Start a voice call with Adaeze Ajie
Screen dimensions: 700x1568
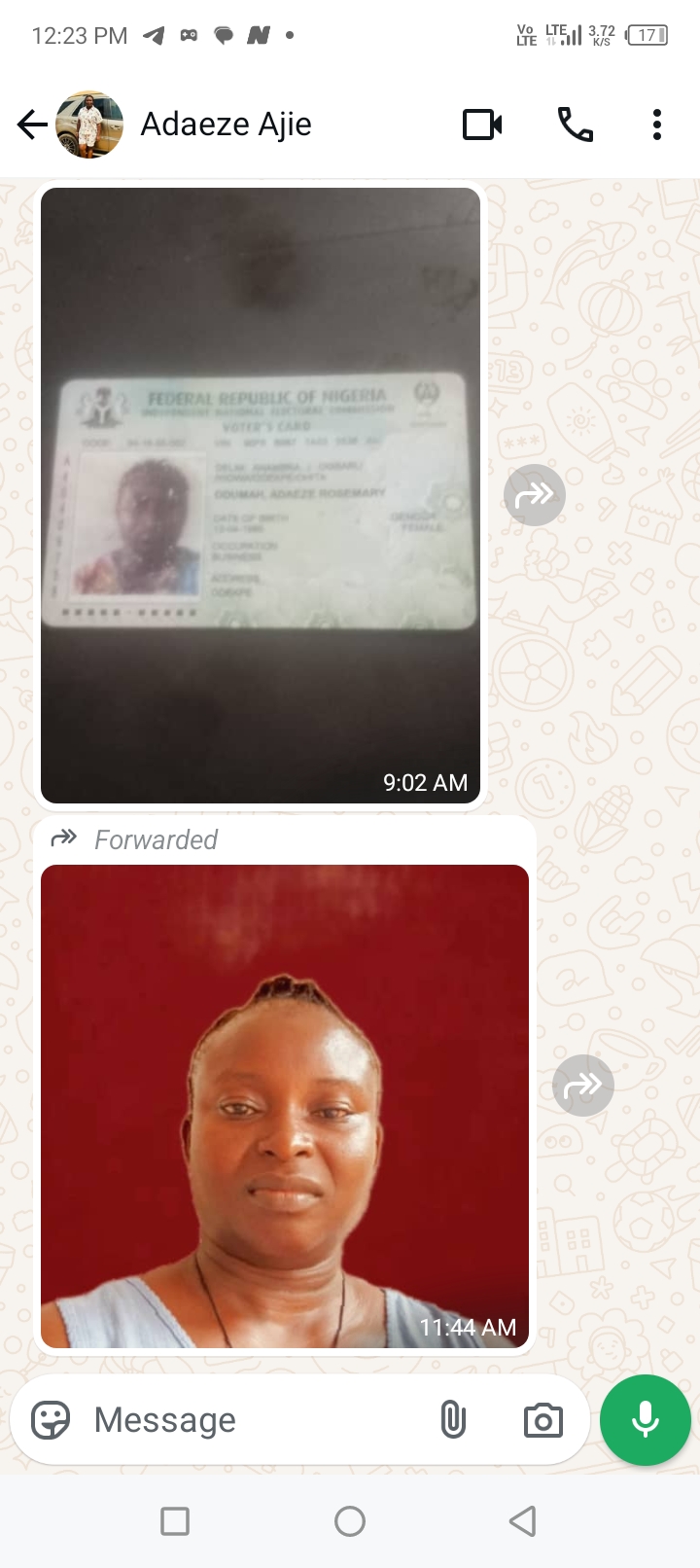tap(575, 125)
